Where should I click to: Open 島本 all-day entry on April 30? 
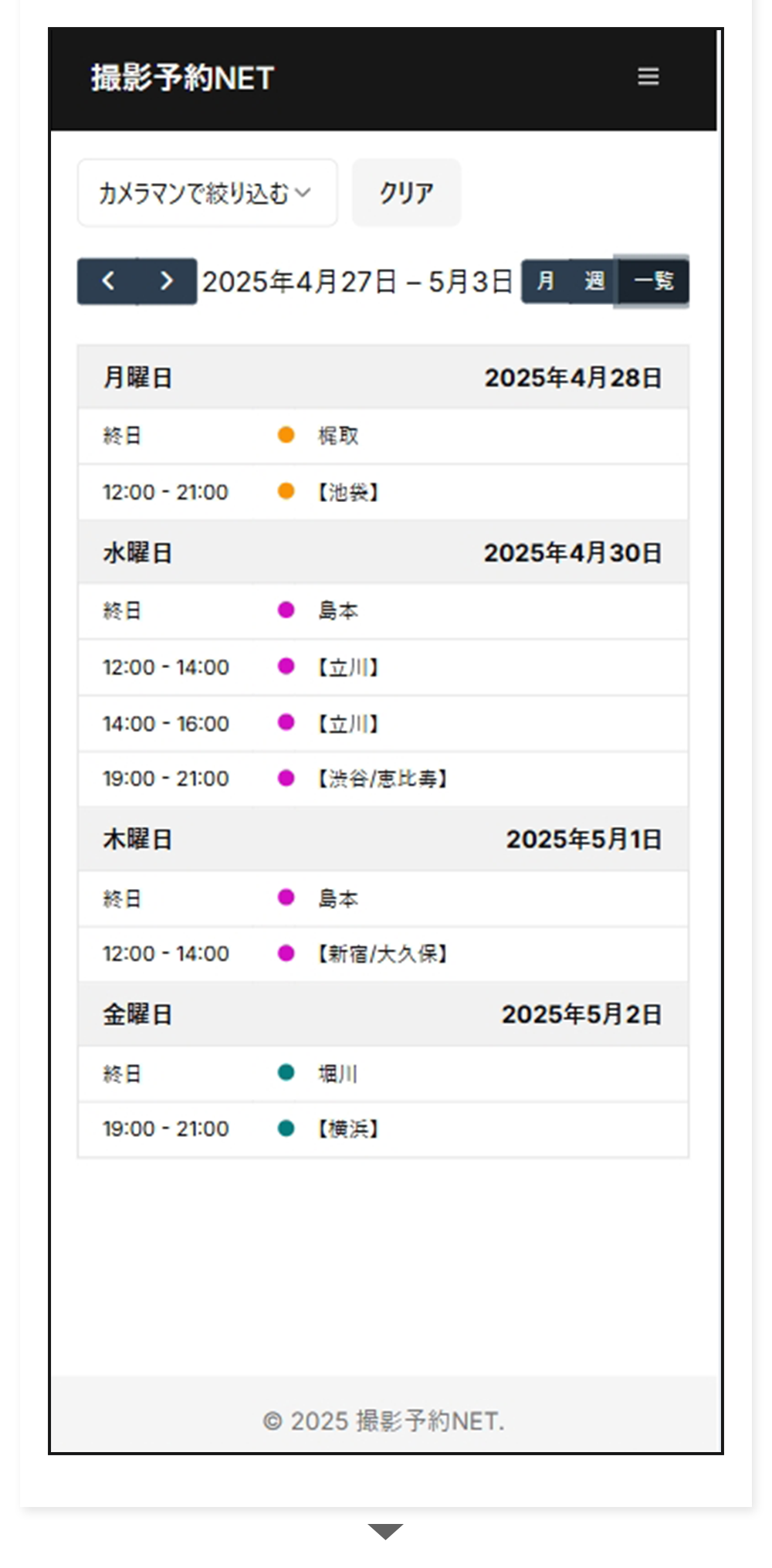click(383, 611)
